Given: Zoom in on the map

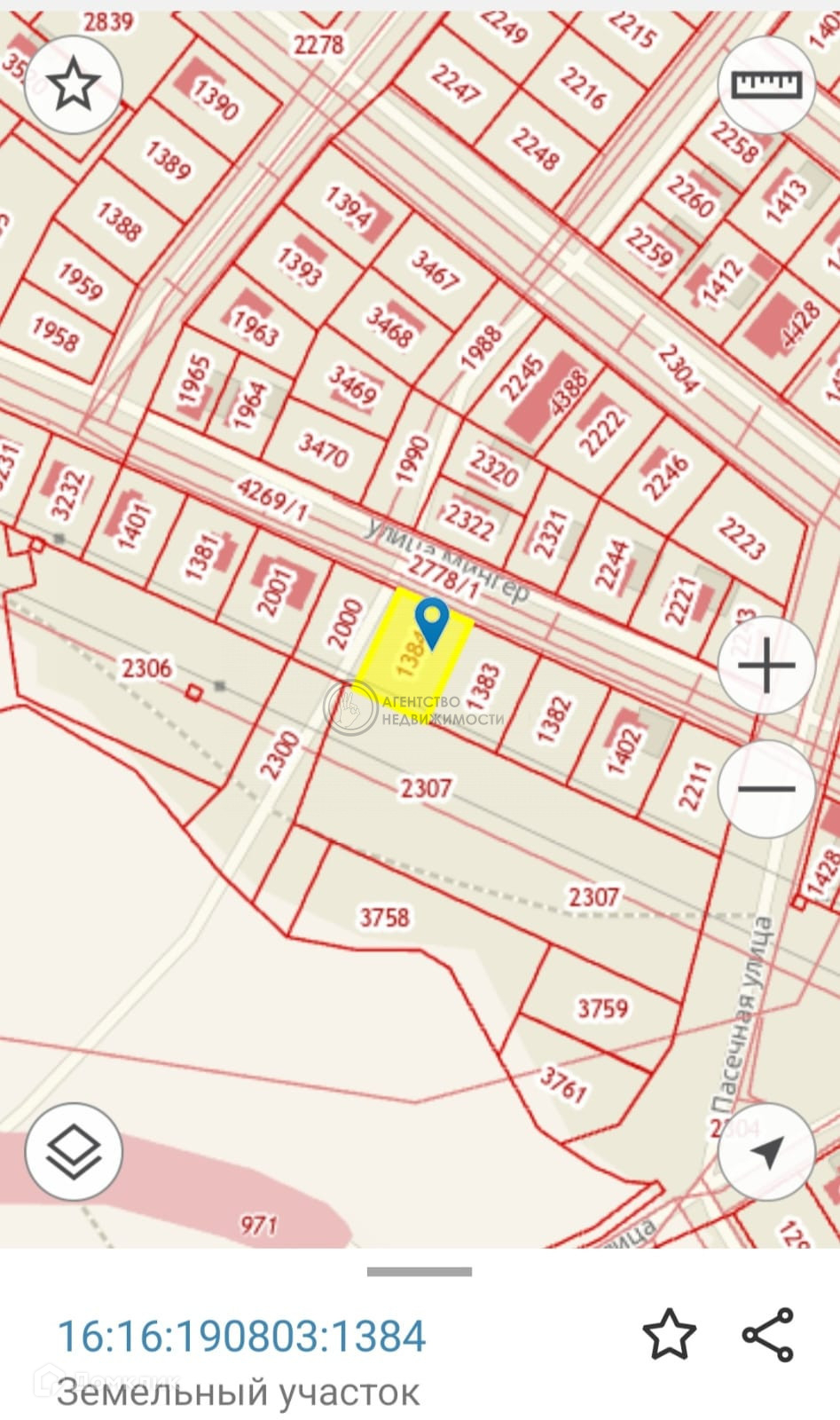Looking at the screenshot, I should pos(766,666).
